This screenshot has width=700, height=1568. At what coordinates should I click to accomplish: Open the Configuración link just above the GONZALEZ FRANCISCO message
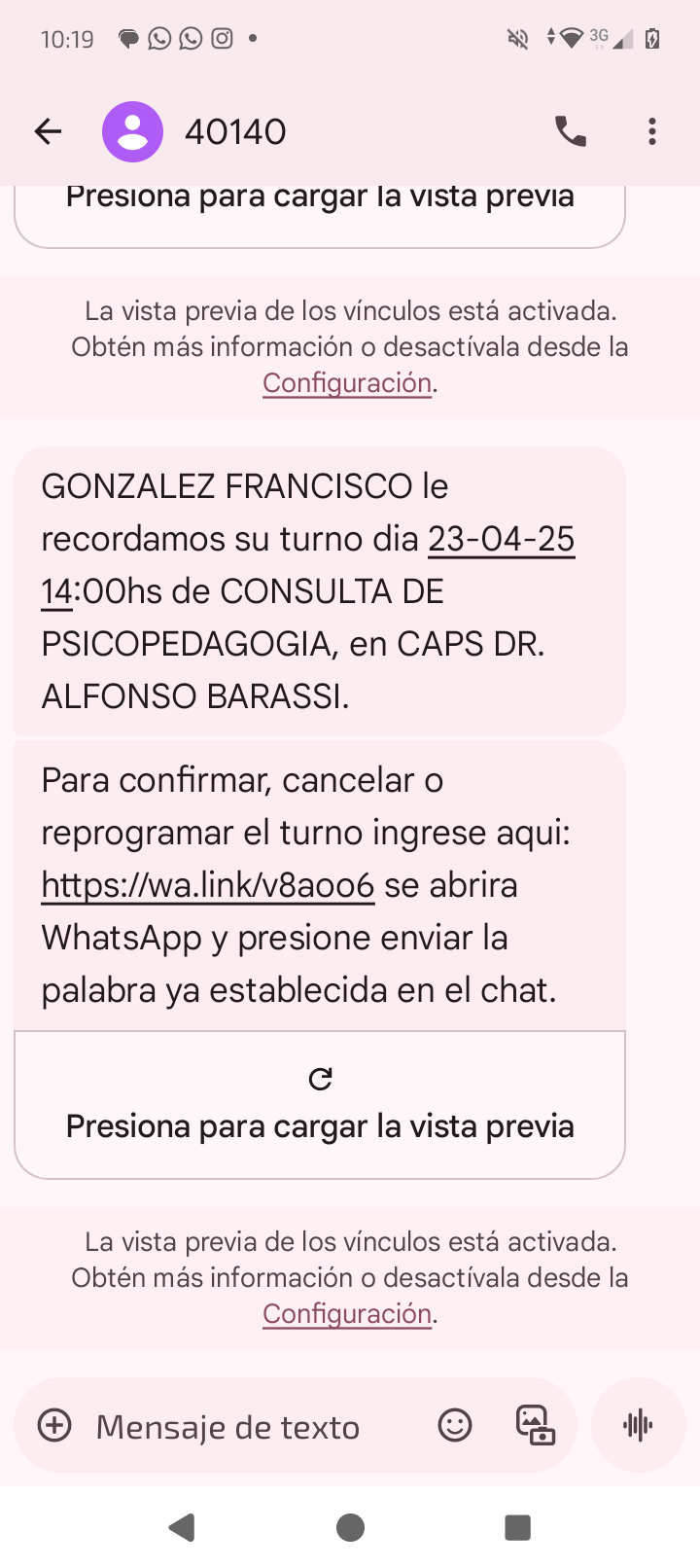click(347, 383)
